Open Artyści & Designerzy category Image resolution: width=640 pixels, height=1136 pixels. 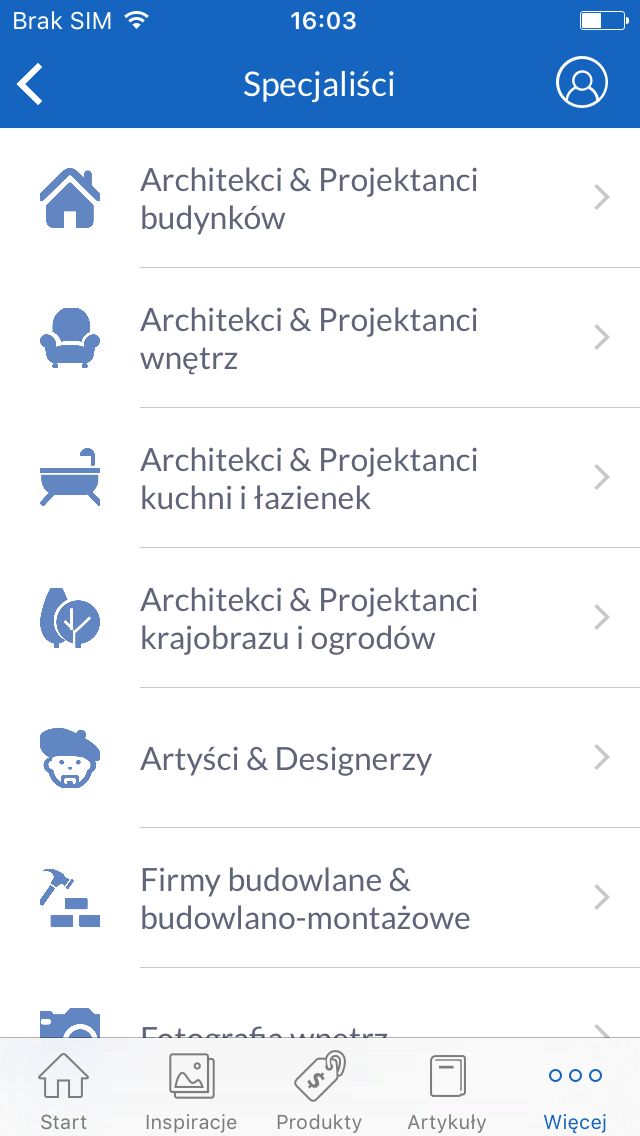click(x=320, y=758)
